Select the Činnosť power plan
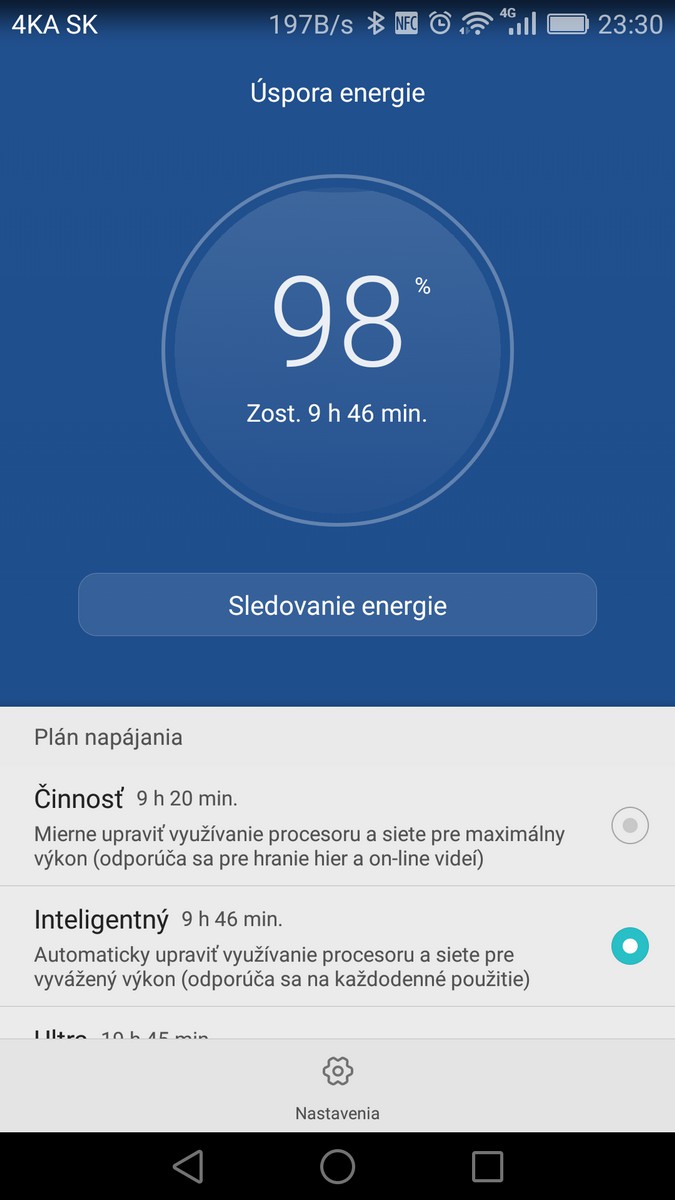This screenshot has width=675, height=1200. (x=629, y=826)
